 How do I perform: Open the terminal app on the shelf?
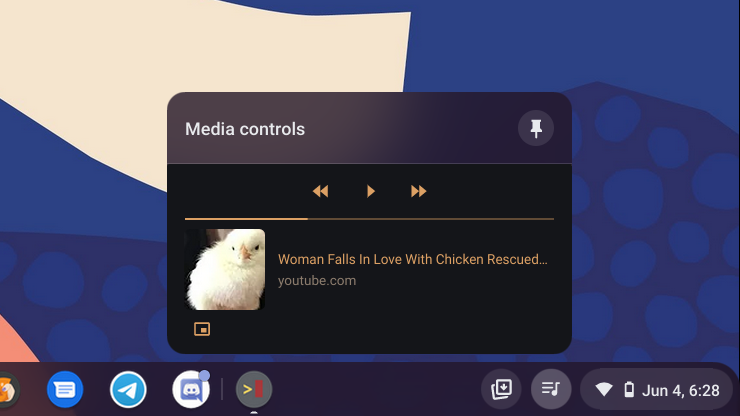[254, 389]
